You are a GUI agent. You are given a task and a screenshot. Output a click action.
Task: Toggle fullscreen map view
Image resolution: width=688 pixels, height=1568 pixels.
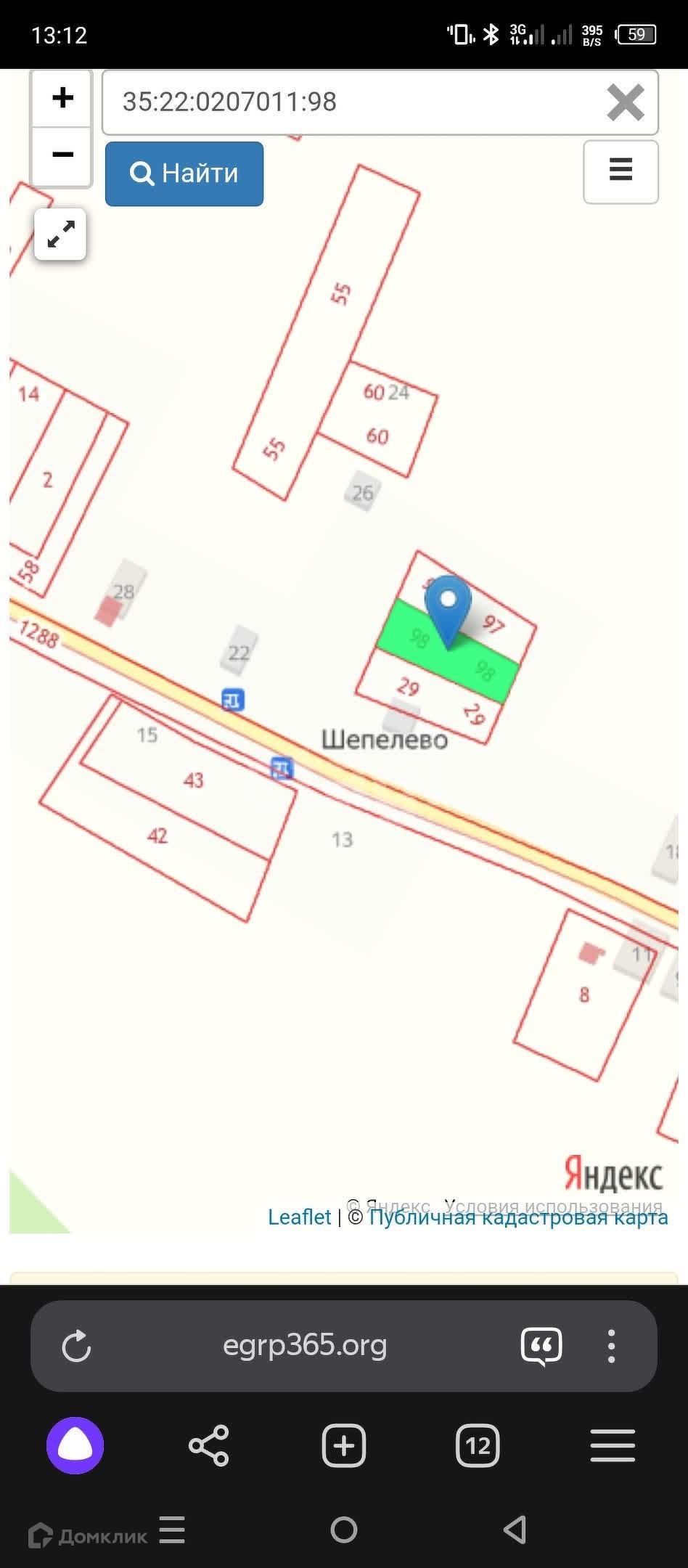tap(60, 234)
